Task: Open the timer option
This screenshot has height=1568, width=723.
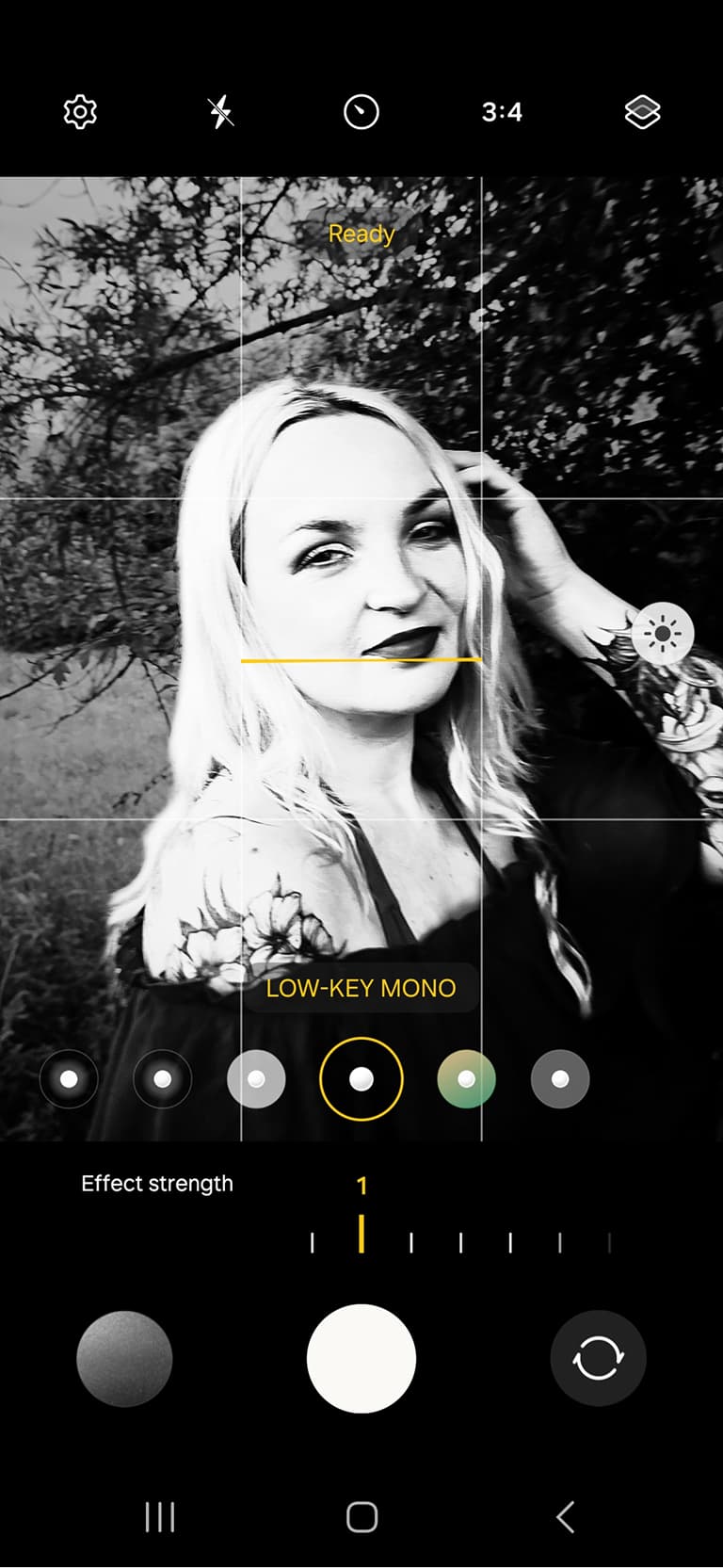Action: pyautogui.click(x=361, y=112)
